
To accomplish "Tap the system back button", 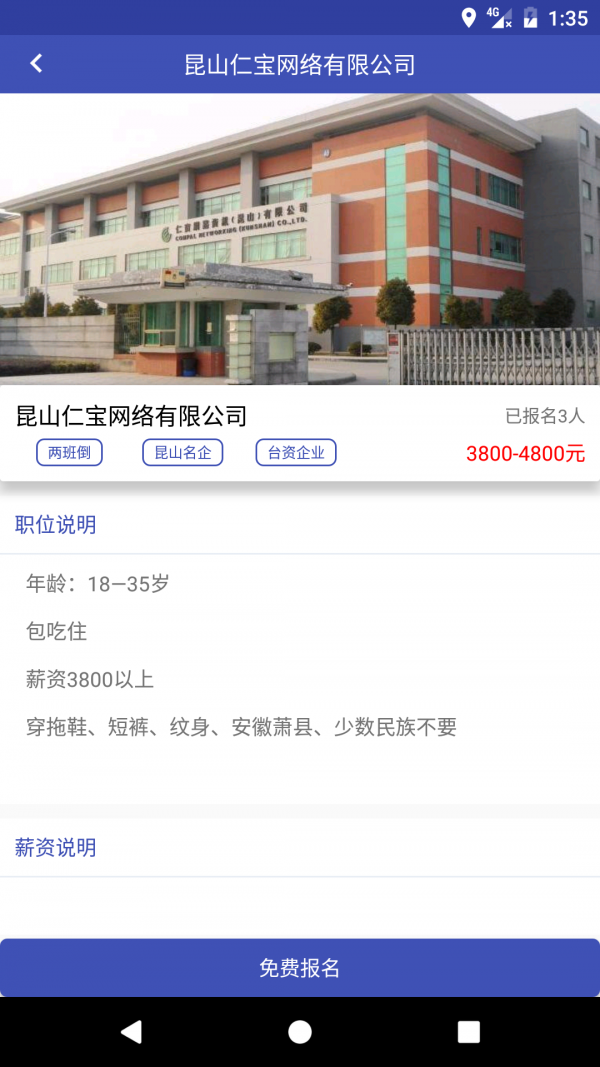I will 131,1032.
